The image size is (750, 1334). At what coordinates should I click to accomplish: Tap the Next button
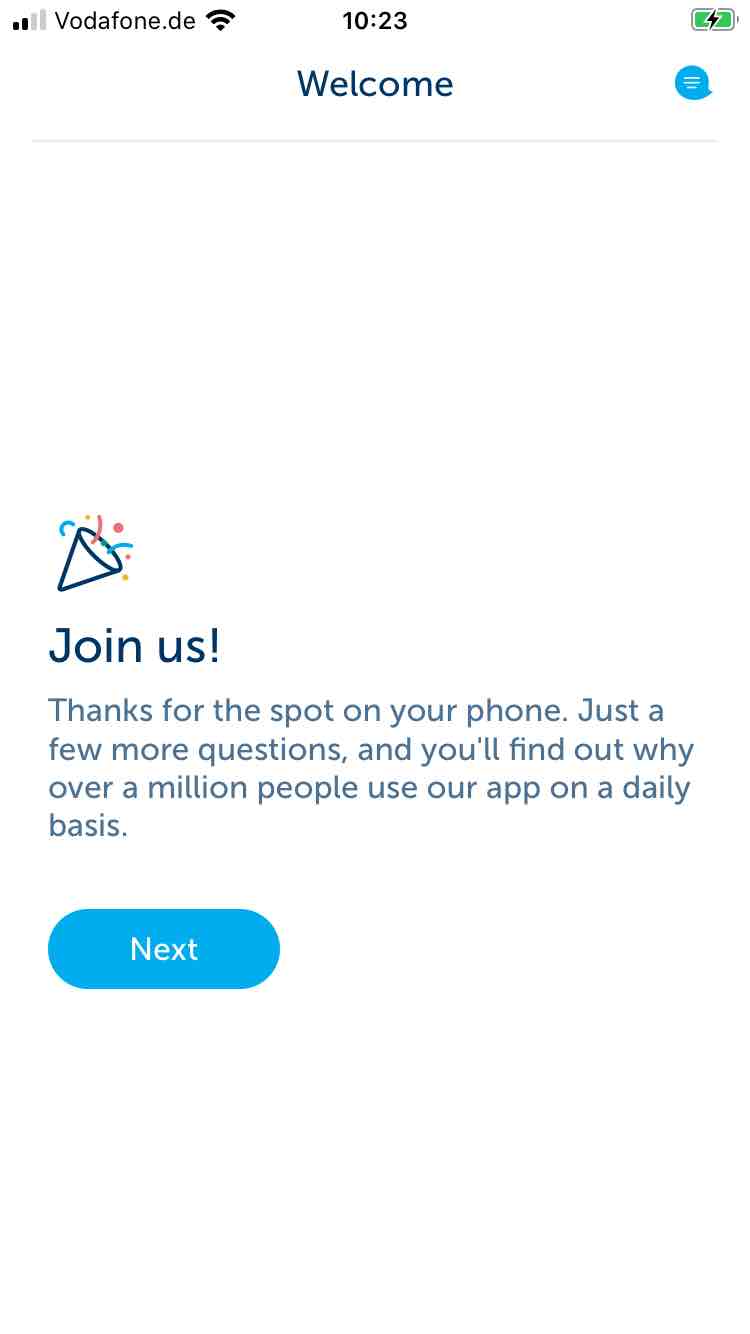(164, 949)
